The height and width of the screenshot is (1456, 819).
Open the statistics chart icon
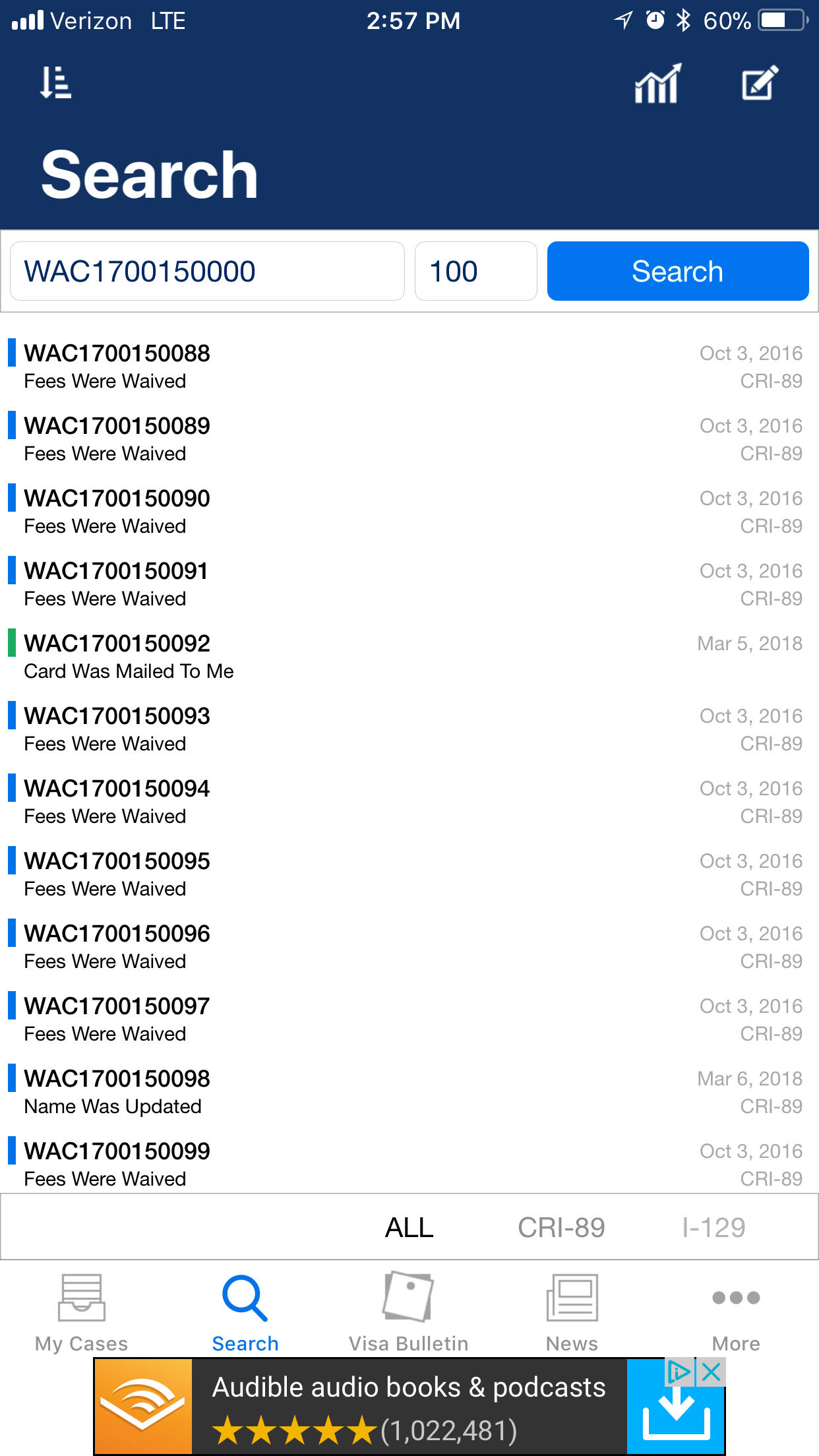657,84
